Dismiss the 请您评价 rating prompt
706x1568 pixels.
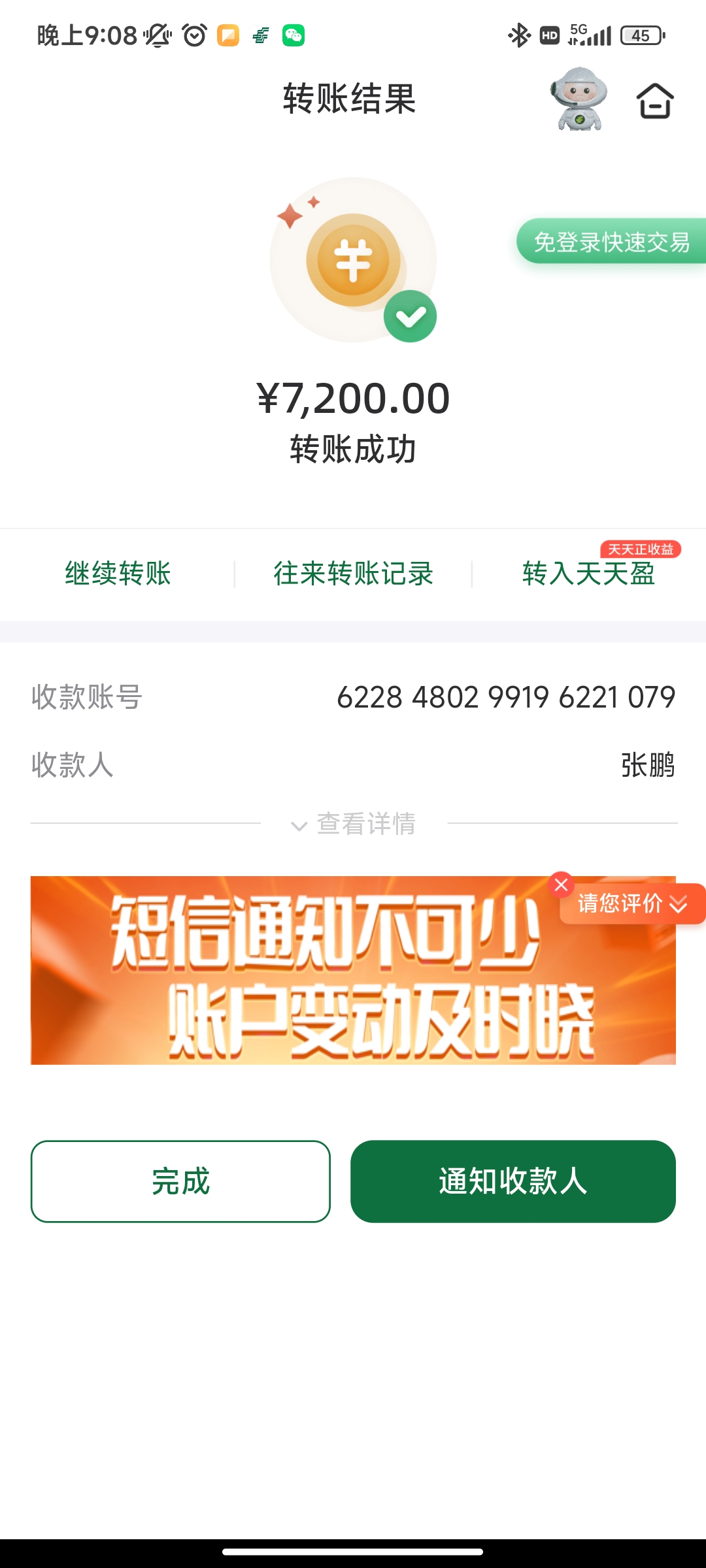click(561, 885)
